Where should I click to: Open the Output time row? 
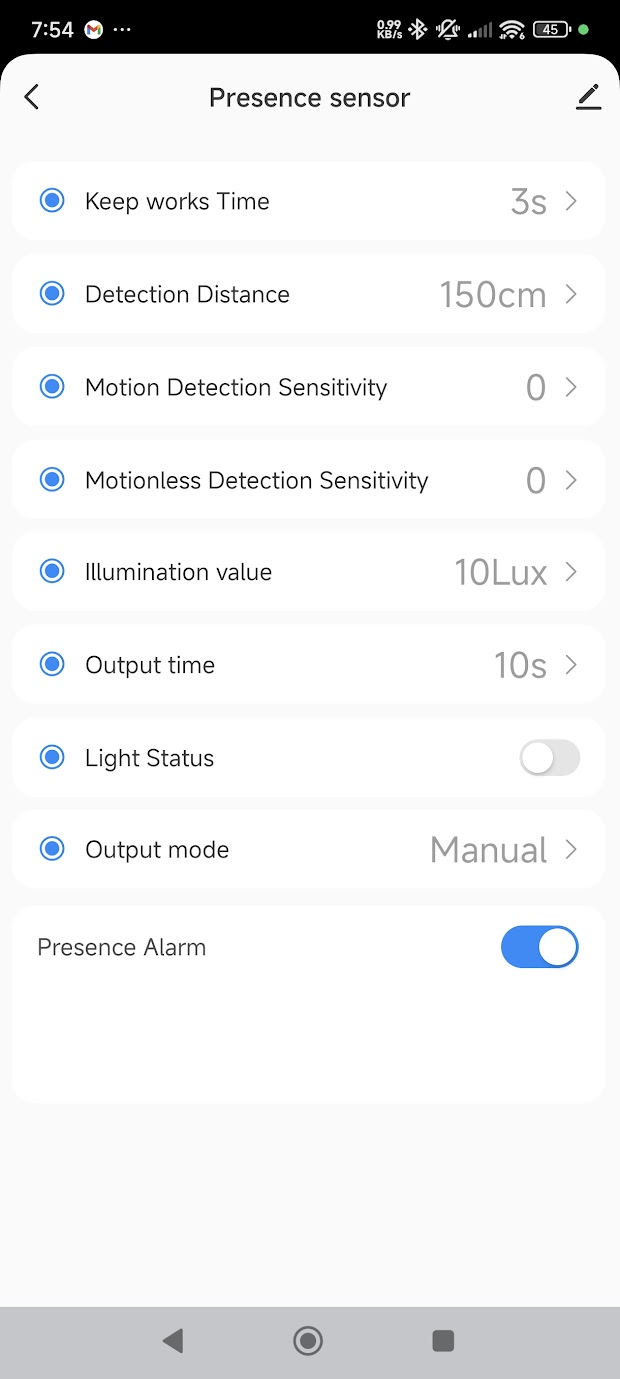click(309, 665)
